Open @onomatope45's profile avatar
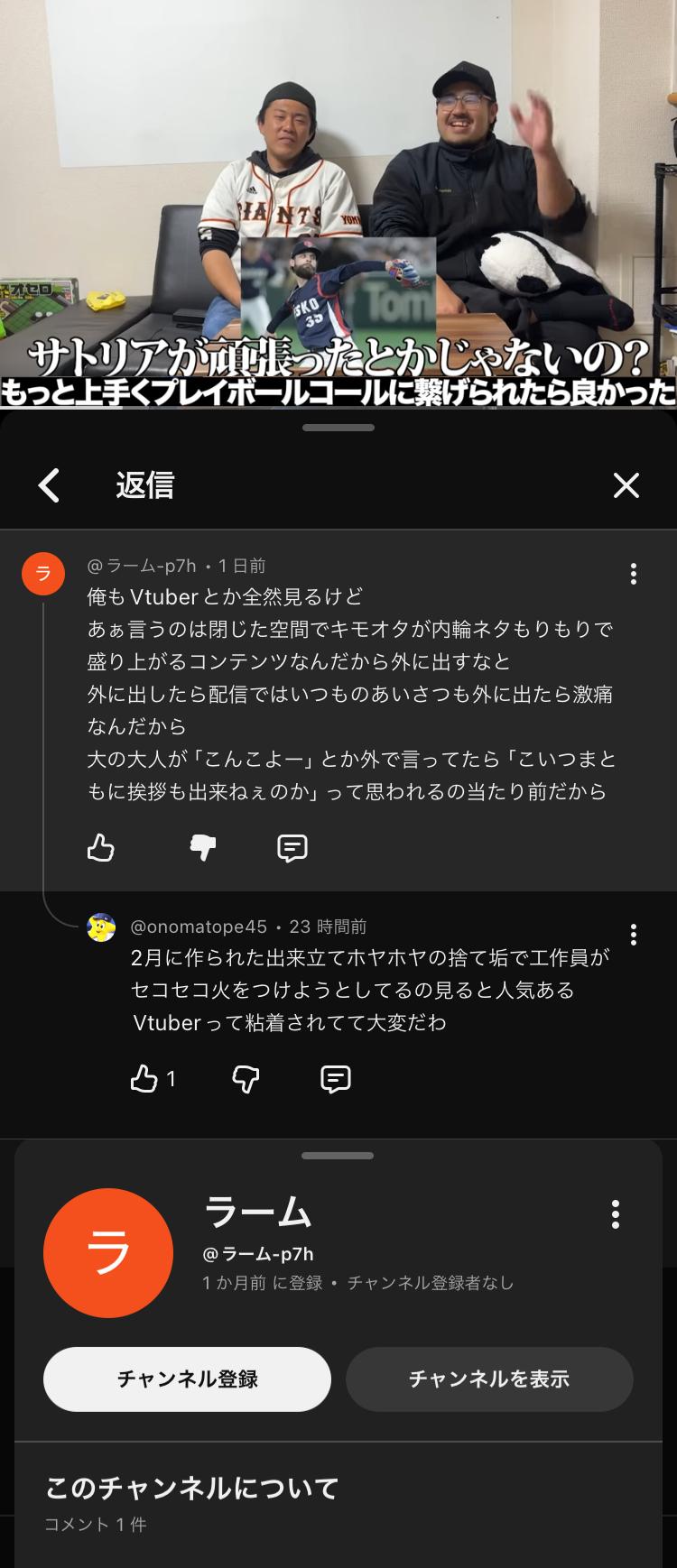Viewport: 677px width, 1568px height. click(101, 927)
